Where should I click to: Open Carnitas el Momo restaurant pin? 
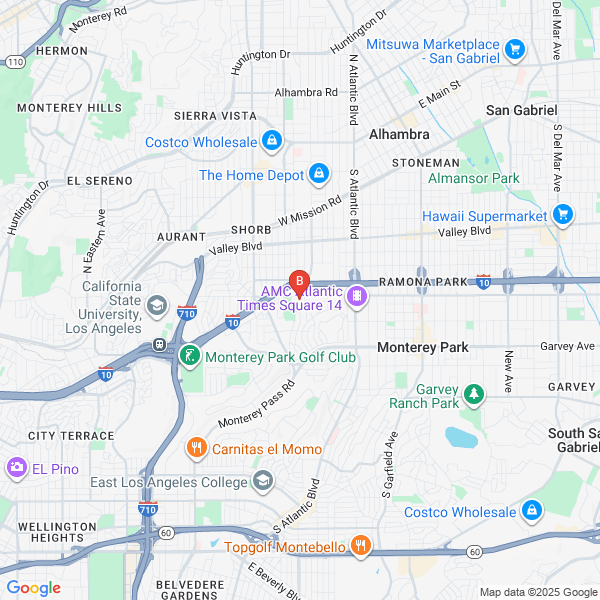pyautogui.click(x=197, y=448)
